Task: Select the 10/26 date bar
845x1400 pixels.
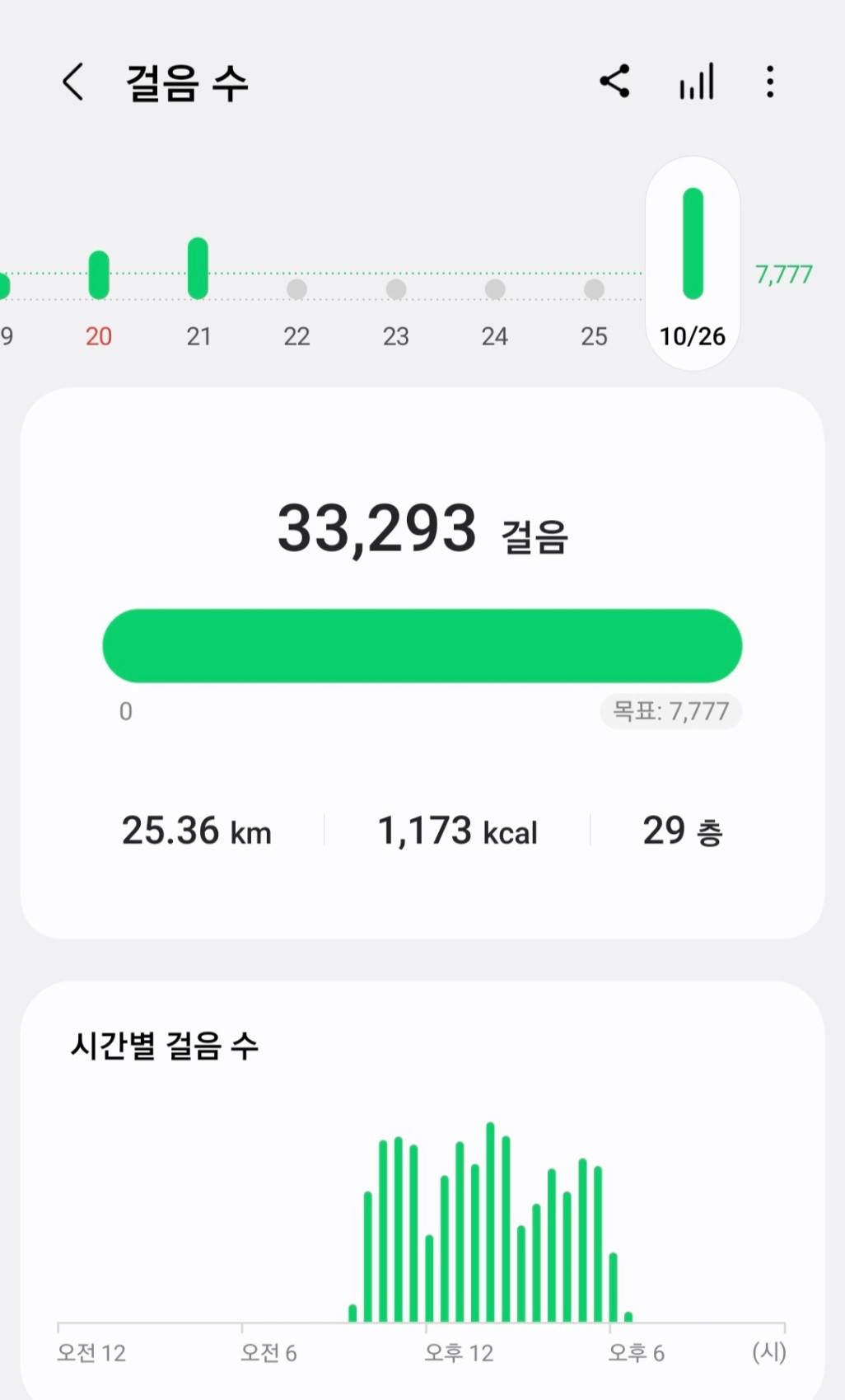Action: pyautogui.click(x=693, y=264)
